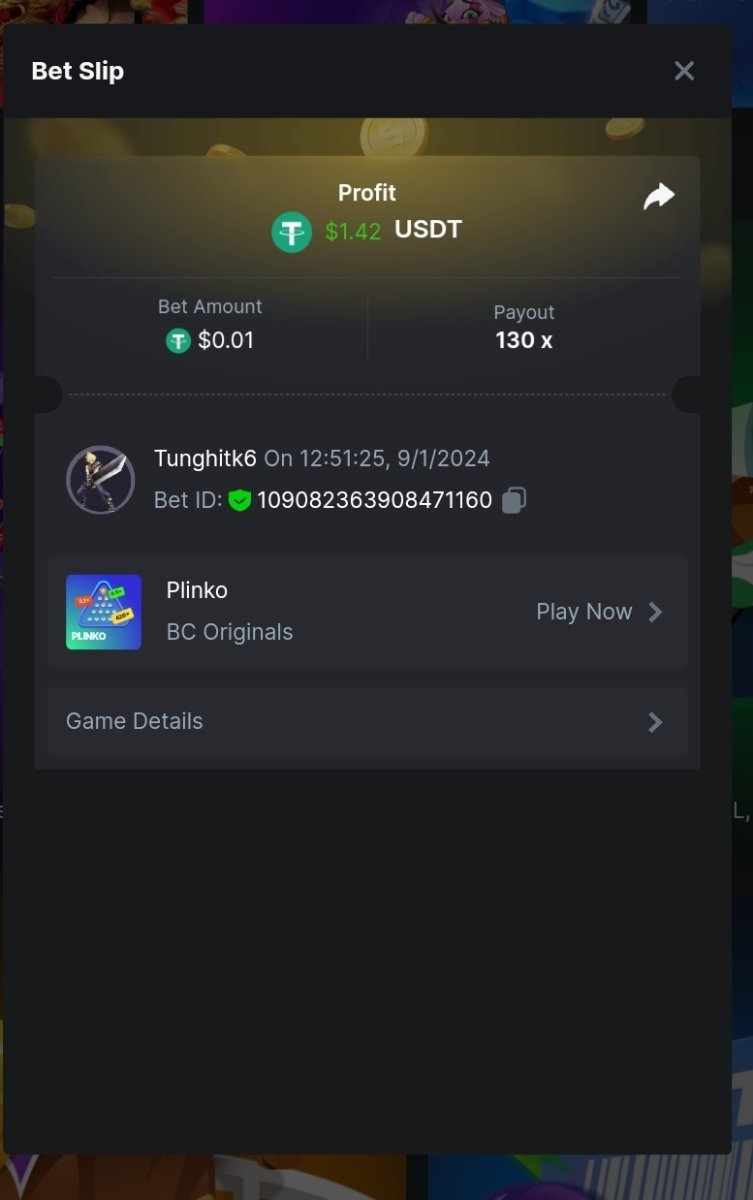Expand Game Details
This screenshot has height=1200, width=753.
pos(367,722)
